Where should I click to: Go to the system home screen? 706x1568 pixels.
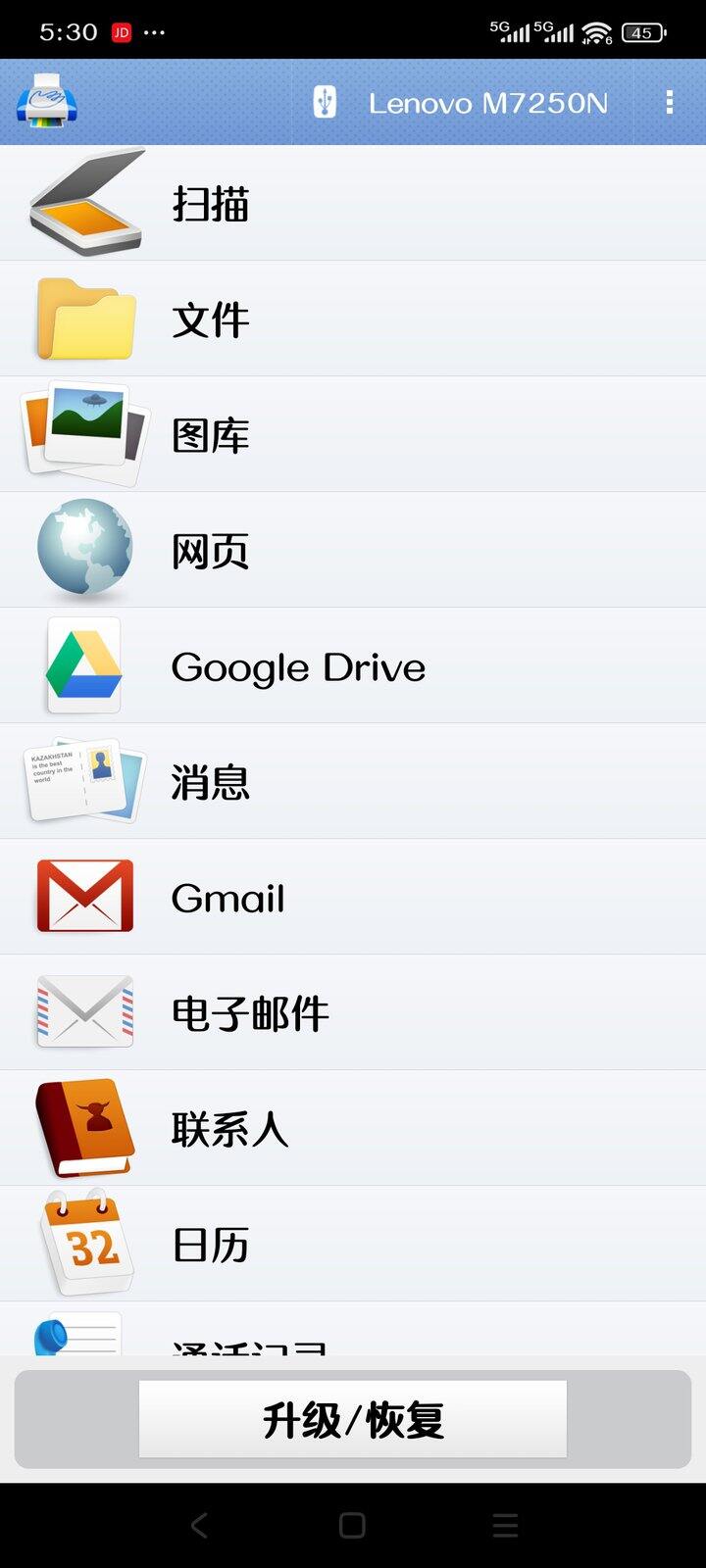[352, 1525]
